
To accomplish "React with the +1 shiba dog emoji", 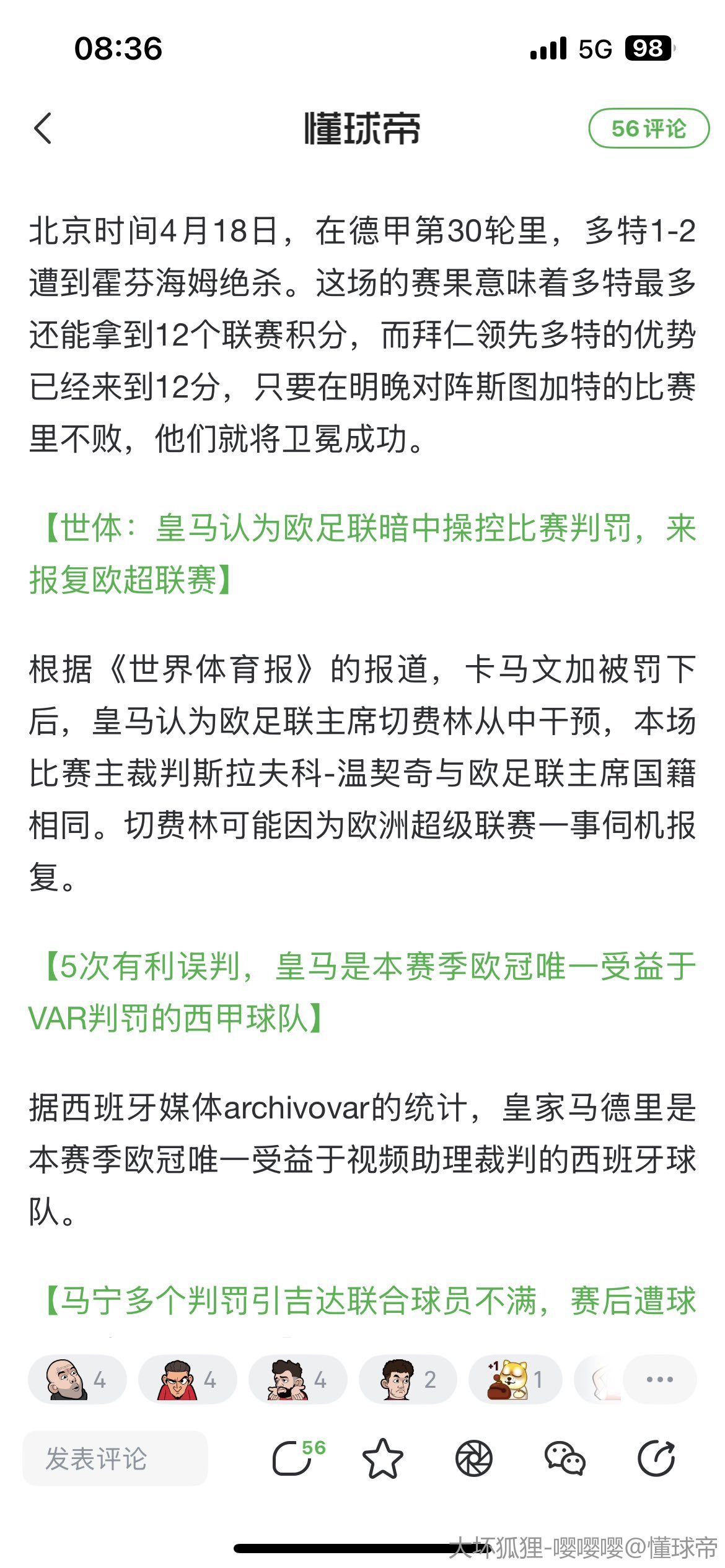I will pyautogui.click(x=516, y=1379).
